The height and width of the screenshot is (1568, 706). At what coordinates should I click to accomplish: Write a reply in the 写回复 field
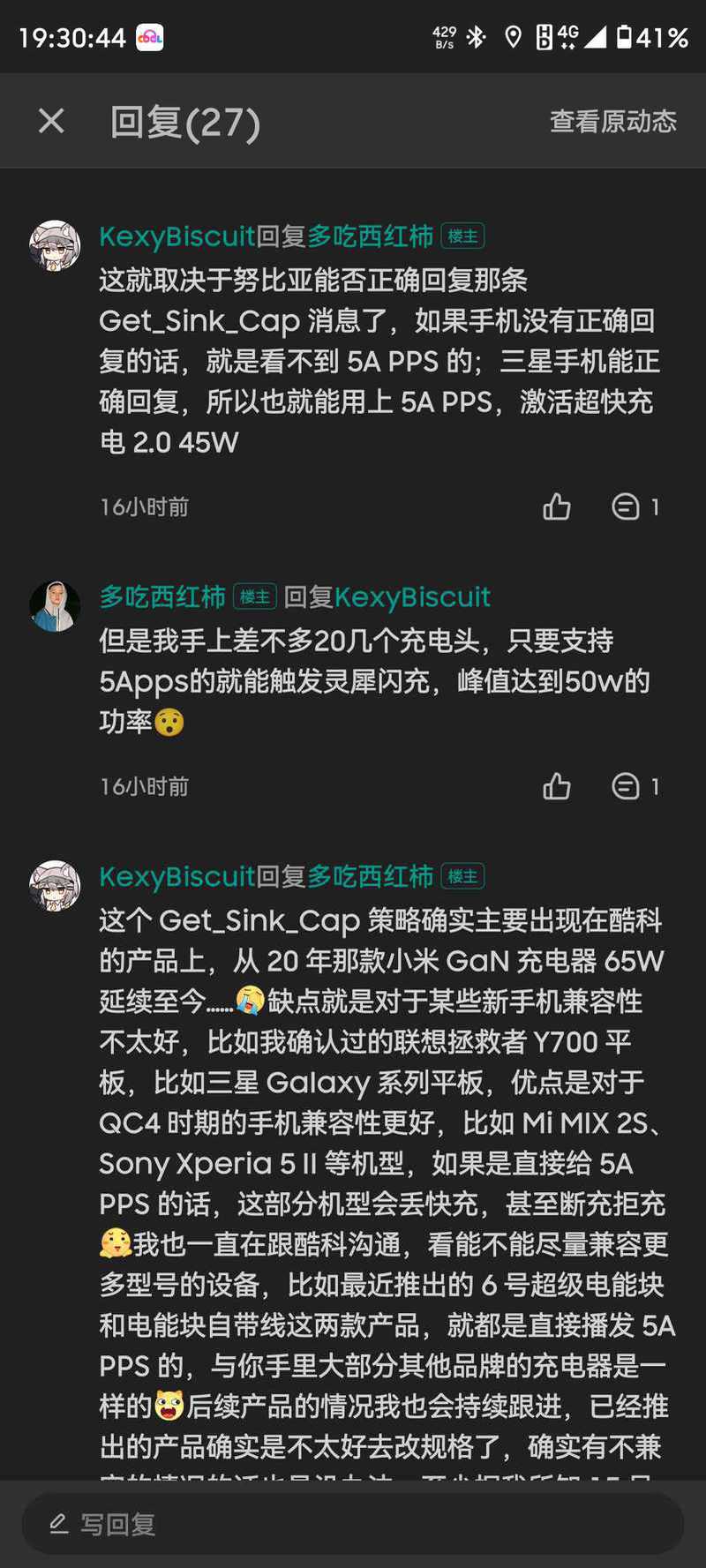(353, 1524)
